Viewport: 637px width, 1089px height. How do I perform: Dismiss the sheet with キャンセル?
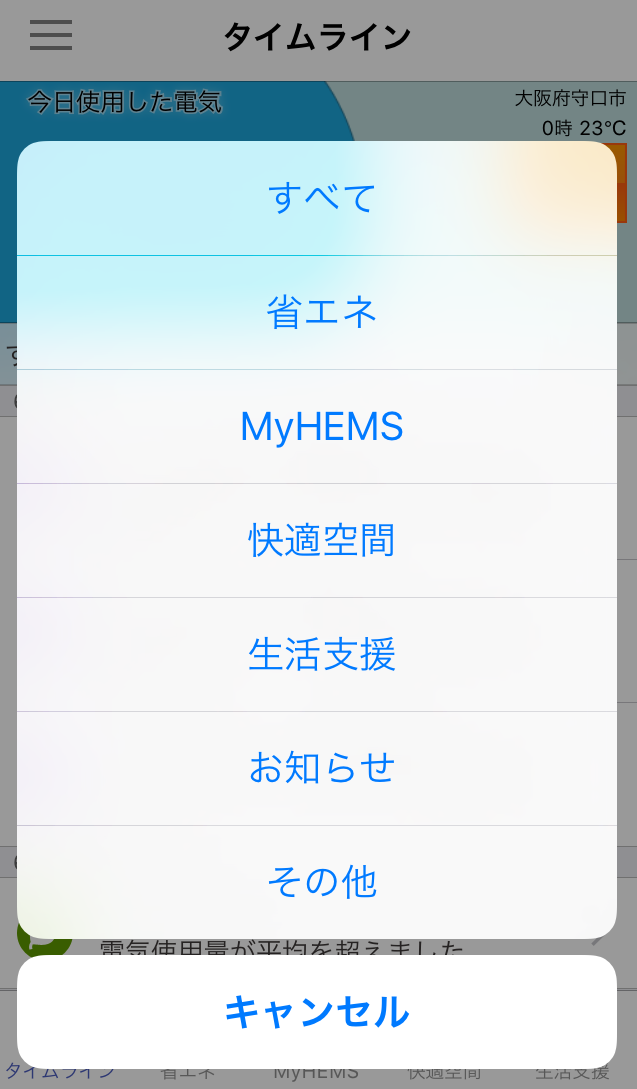(317, 1011)
